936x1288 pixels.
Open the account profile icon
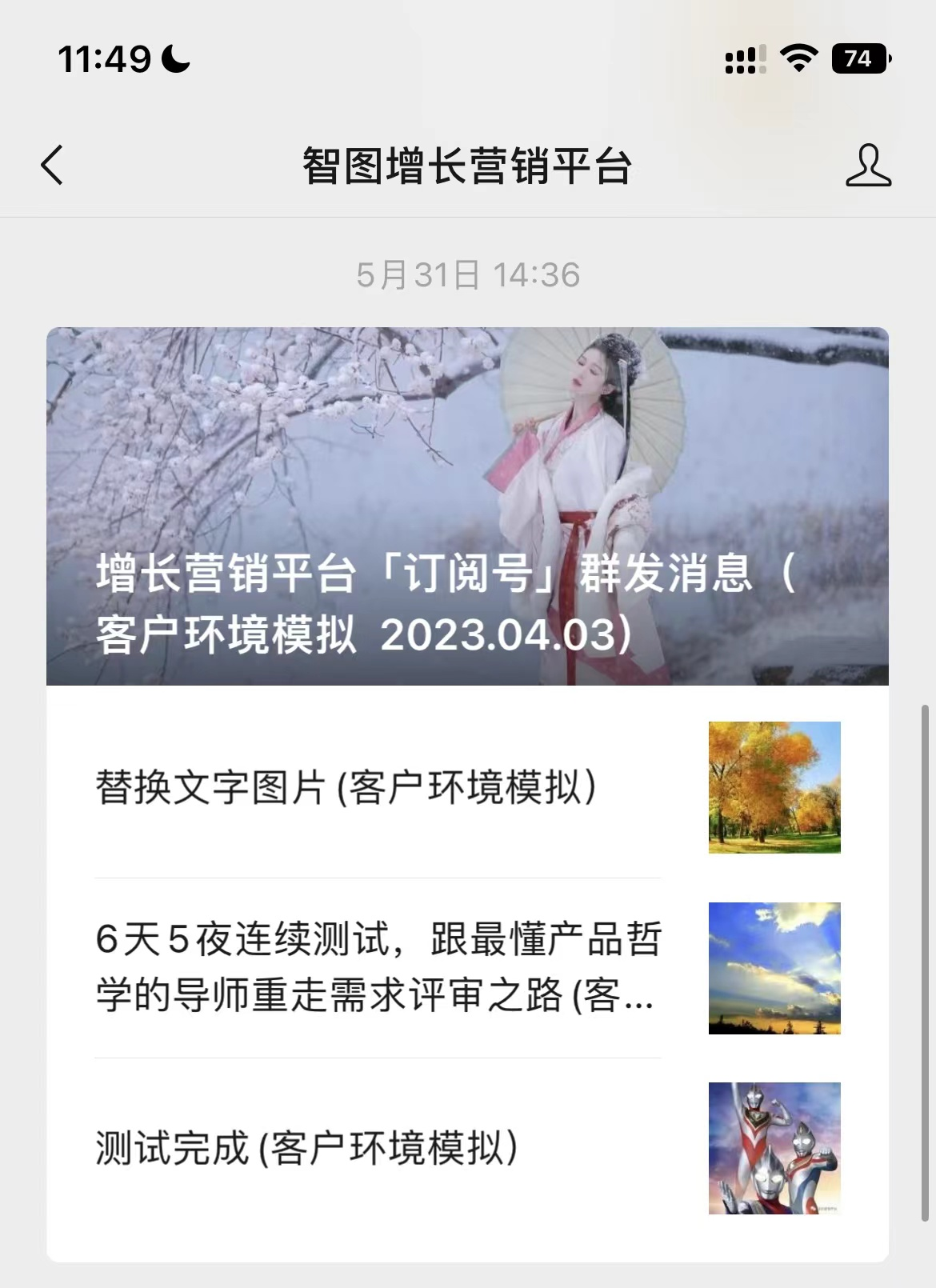(868, 166)
